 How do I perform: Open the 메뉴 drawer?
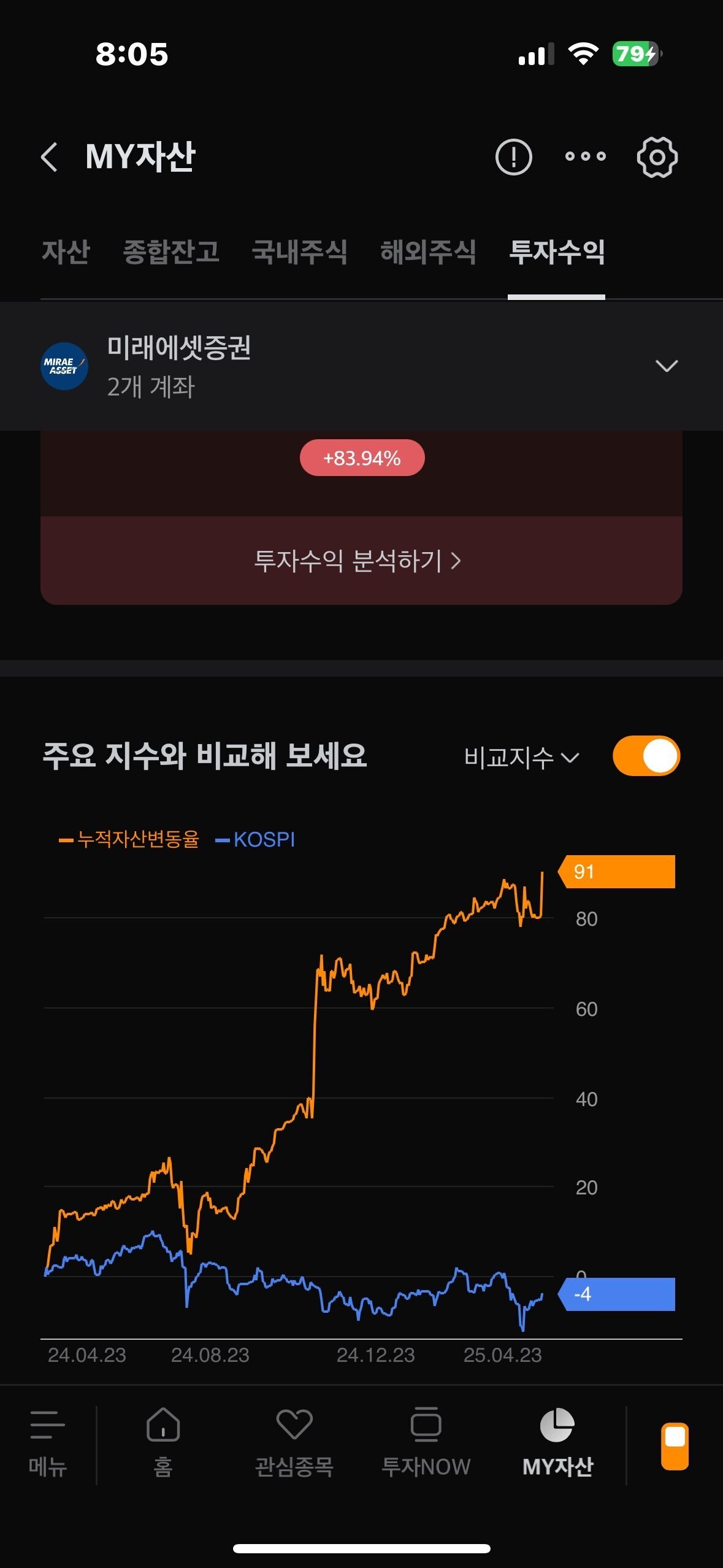48,1443
